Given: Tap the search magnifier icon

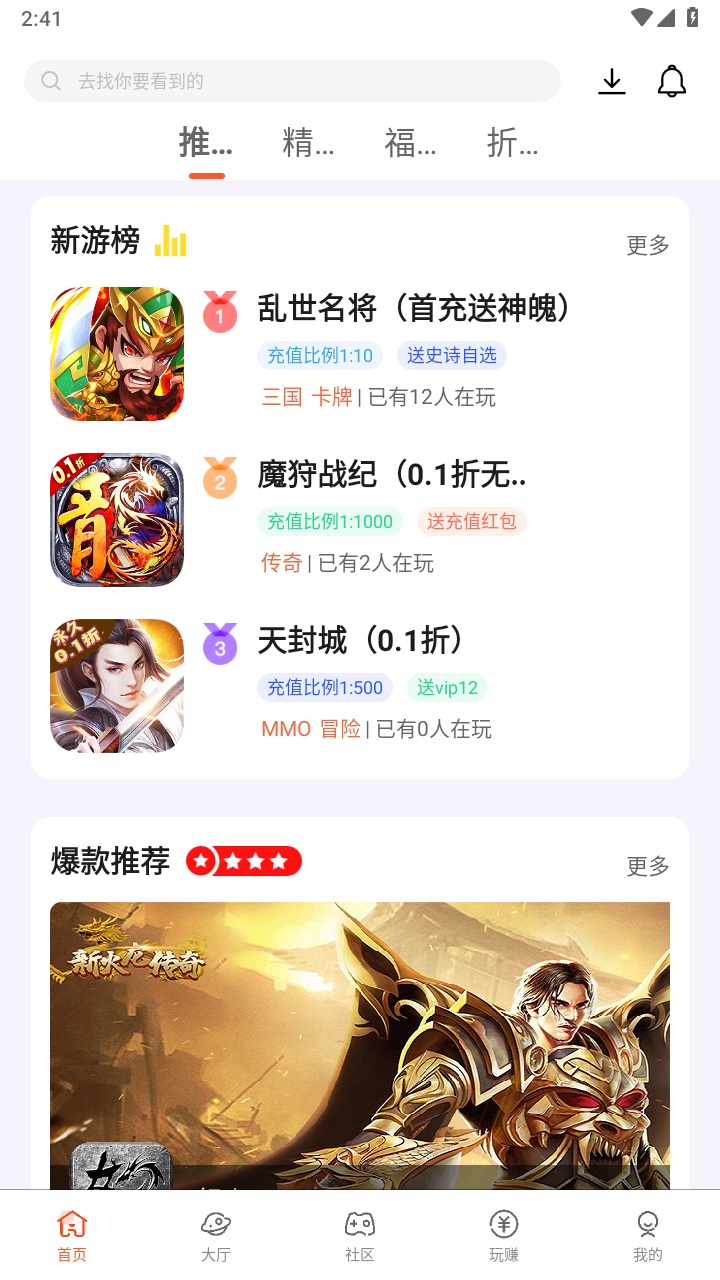Looking at the screenshot, I should pyautogui.click(x=50, y=81).
